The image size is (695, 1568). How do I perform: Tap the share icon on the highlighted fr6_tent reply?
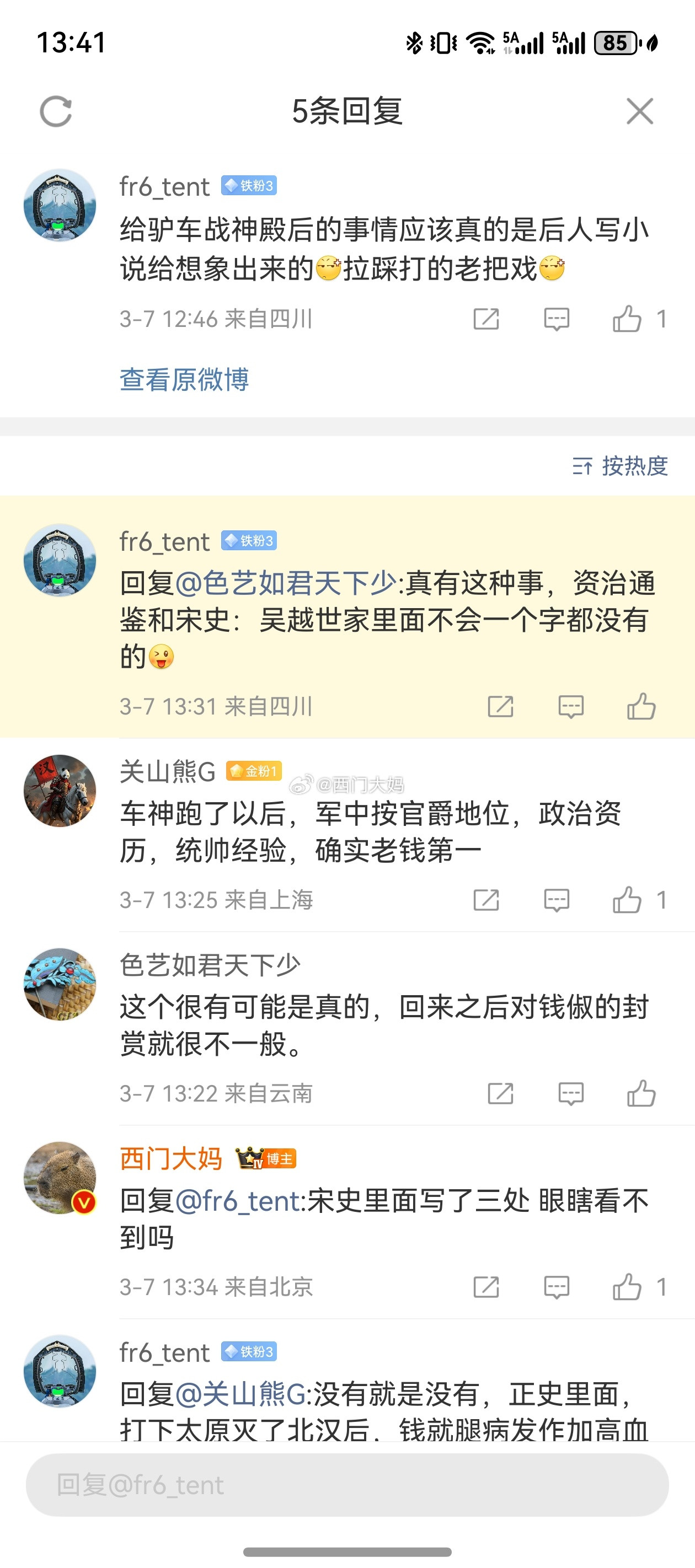[501, 706]
